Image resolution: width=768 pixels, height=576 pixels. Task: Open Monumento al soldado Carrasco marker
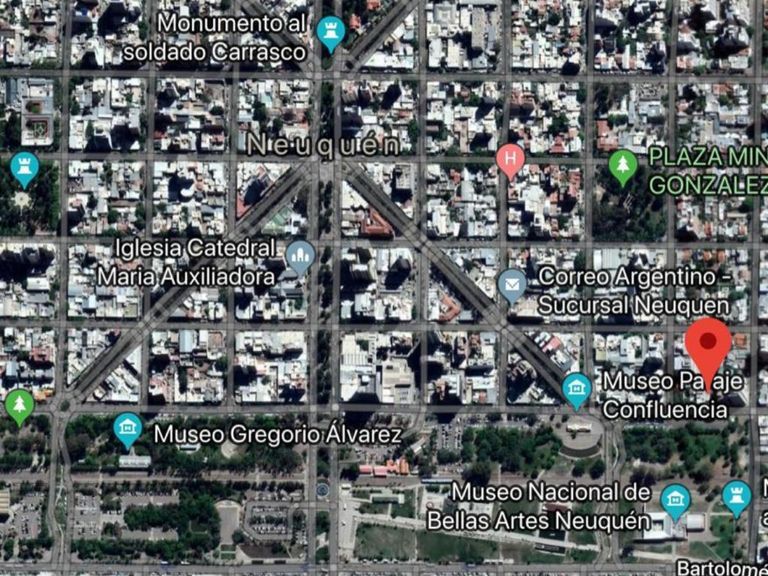tap(330, 33)
